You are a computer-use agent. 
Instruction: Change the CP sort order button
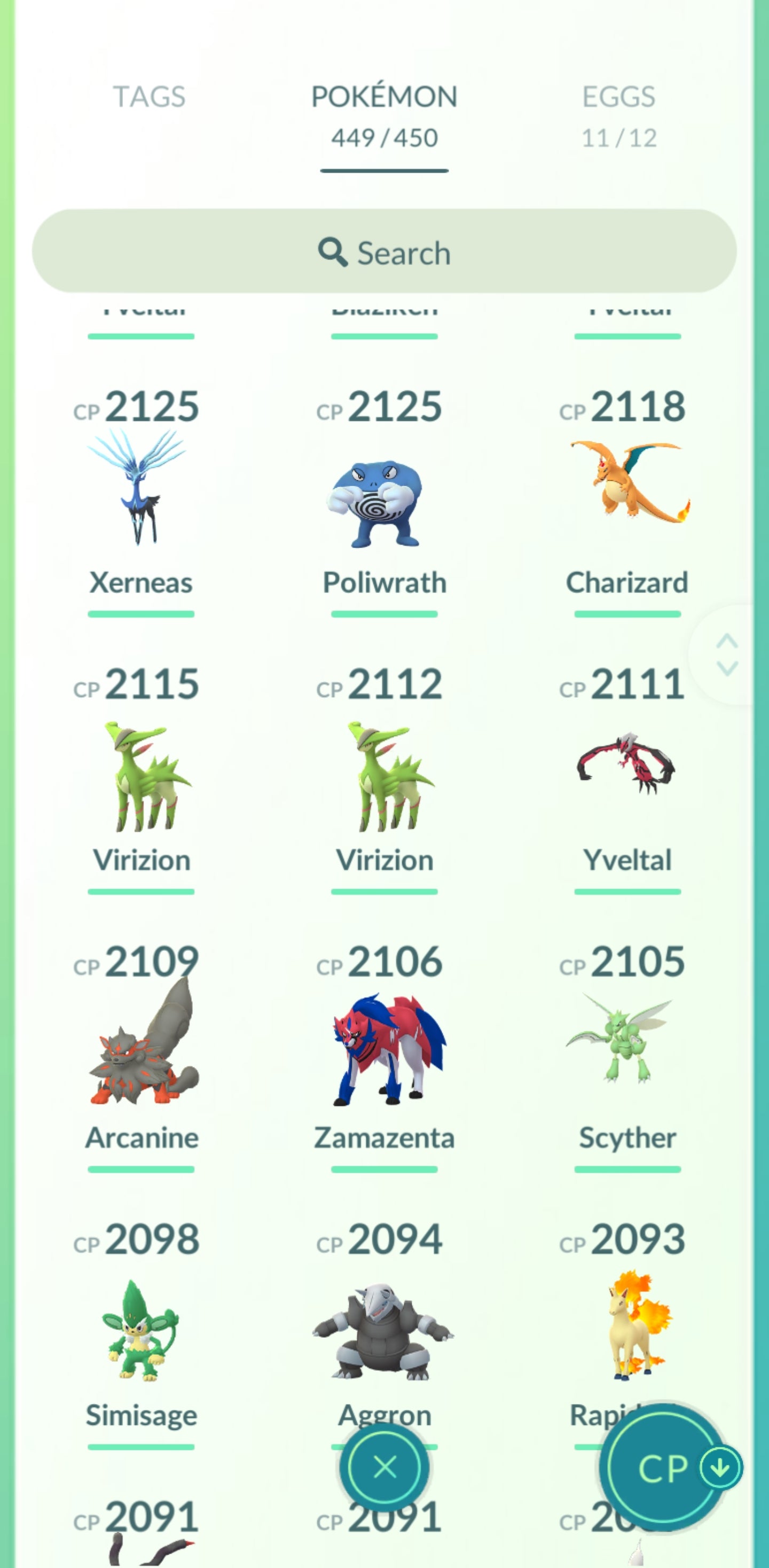[x=669, y=1468]
